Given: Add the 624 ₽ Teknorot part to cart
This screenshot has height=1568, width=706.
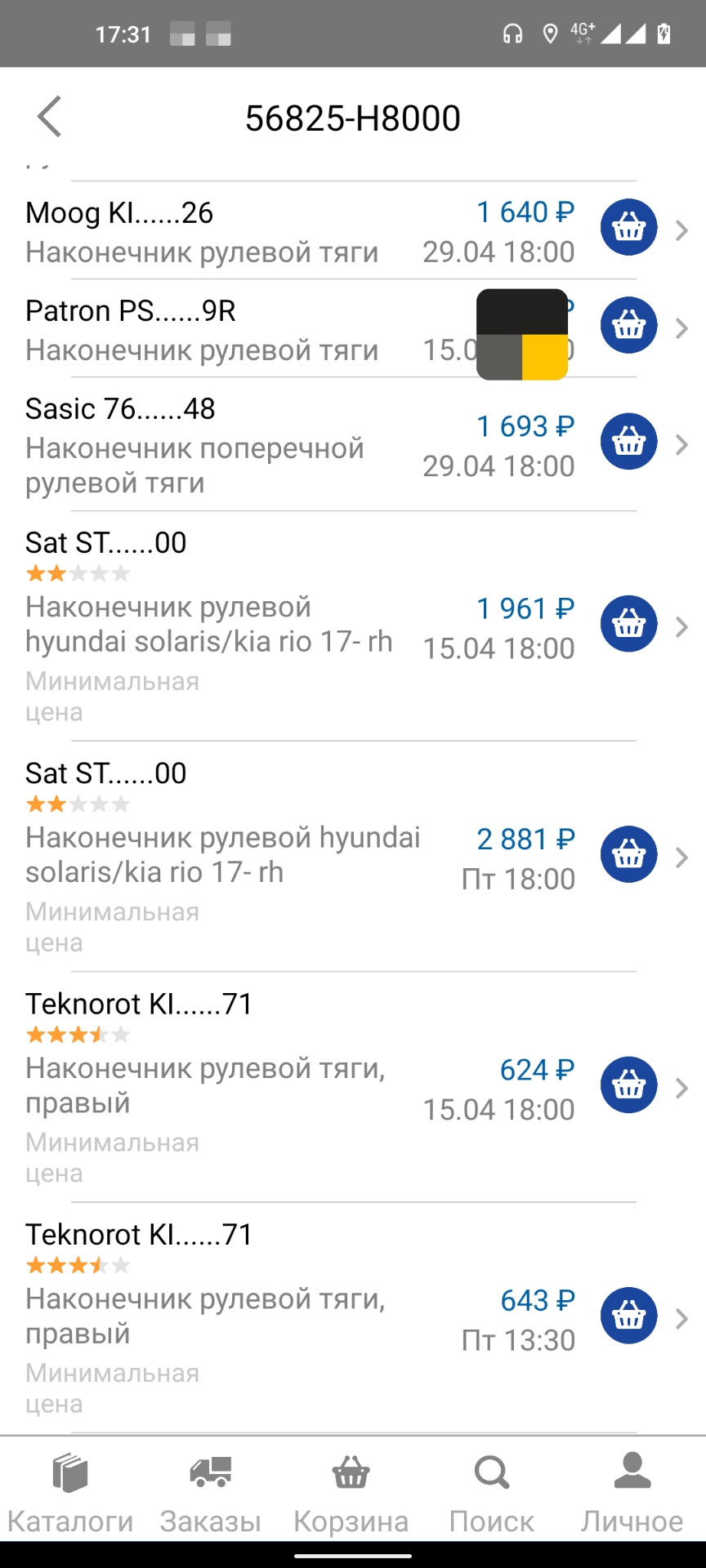Looking at the screenshot, I should [x=628, y=1085].
